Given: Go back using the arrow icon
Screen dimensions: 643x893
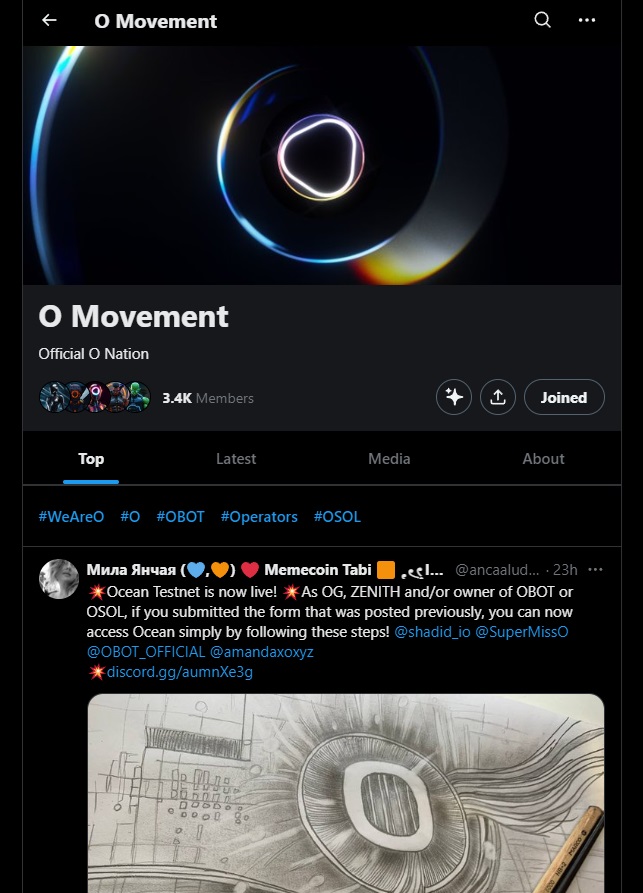Looking at the screenshot, I should pos(49,20).
